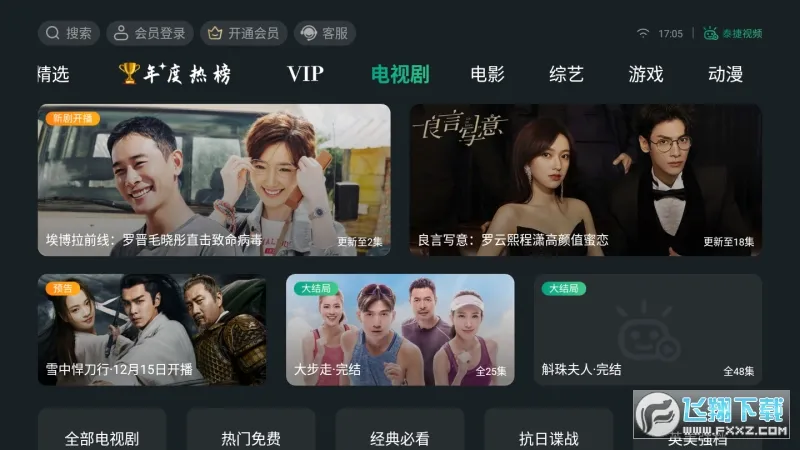Select the 电视剧 tab
This screenshot has height=450, width=800.
399,74
